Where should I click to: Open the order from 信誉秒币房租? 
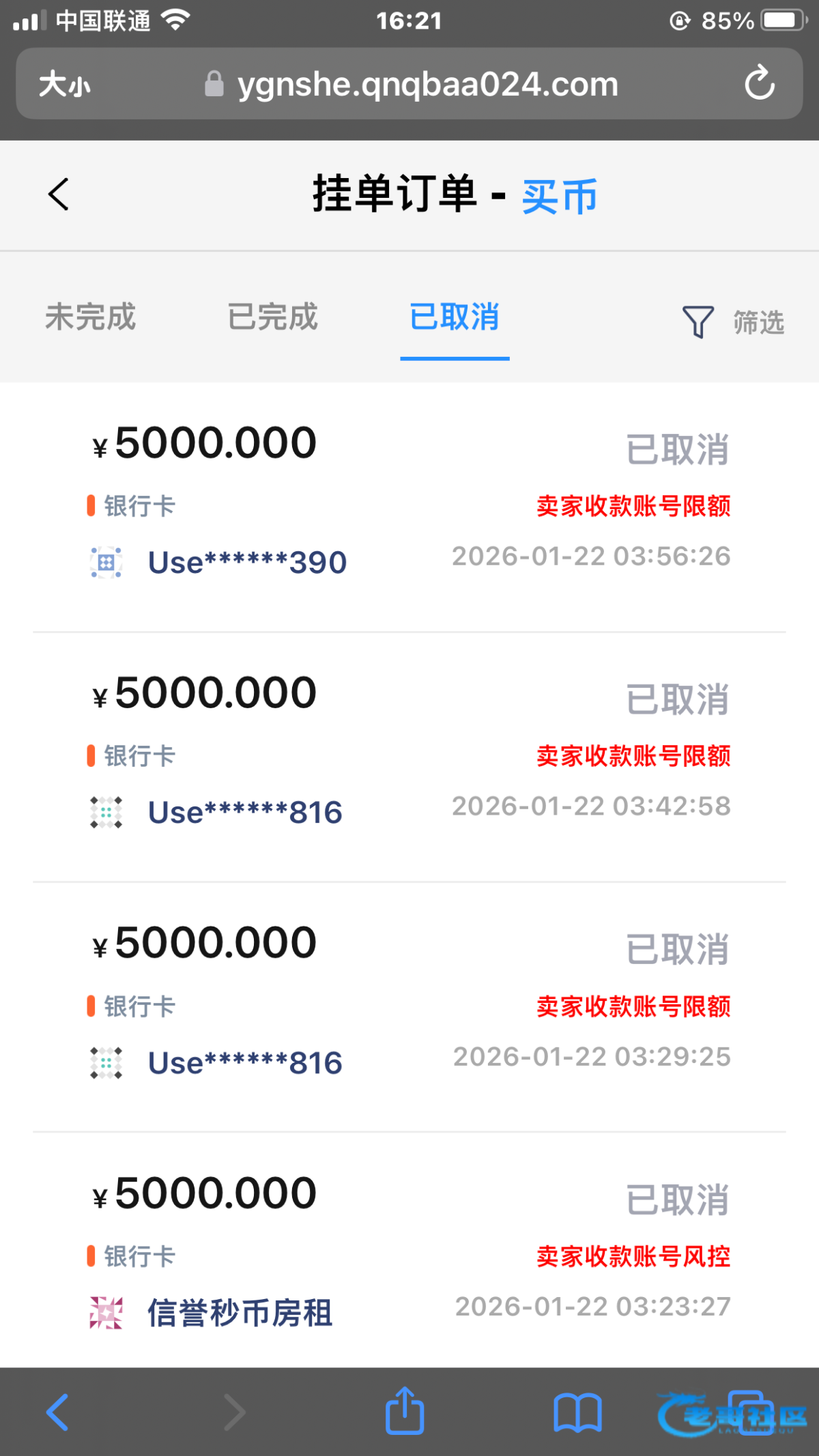click(409, 1250)
